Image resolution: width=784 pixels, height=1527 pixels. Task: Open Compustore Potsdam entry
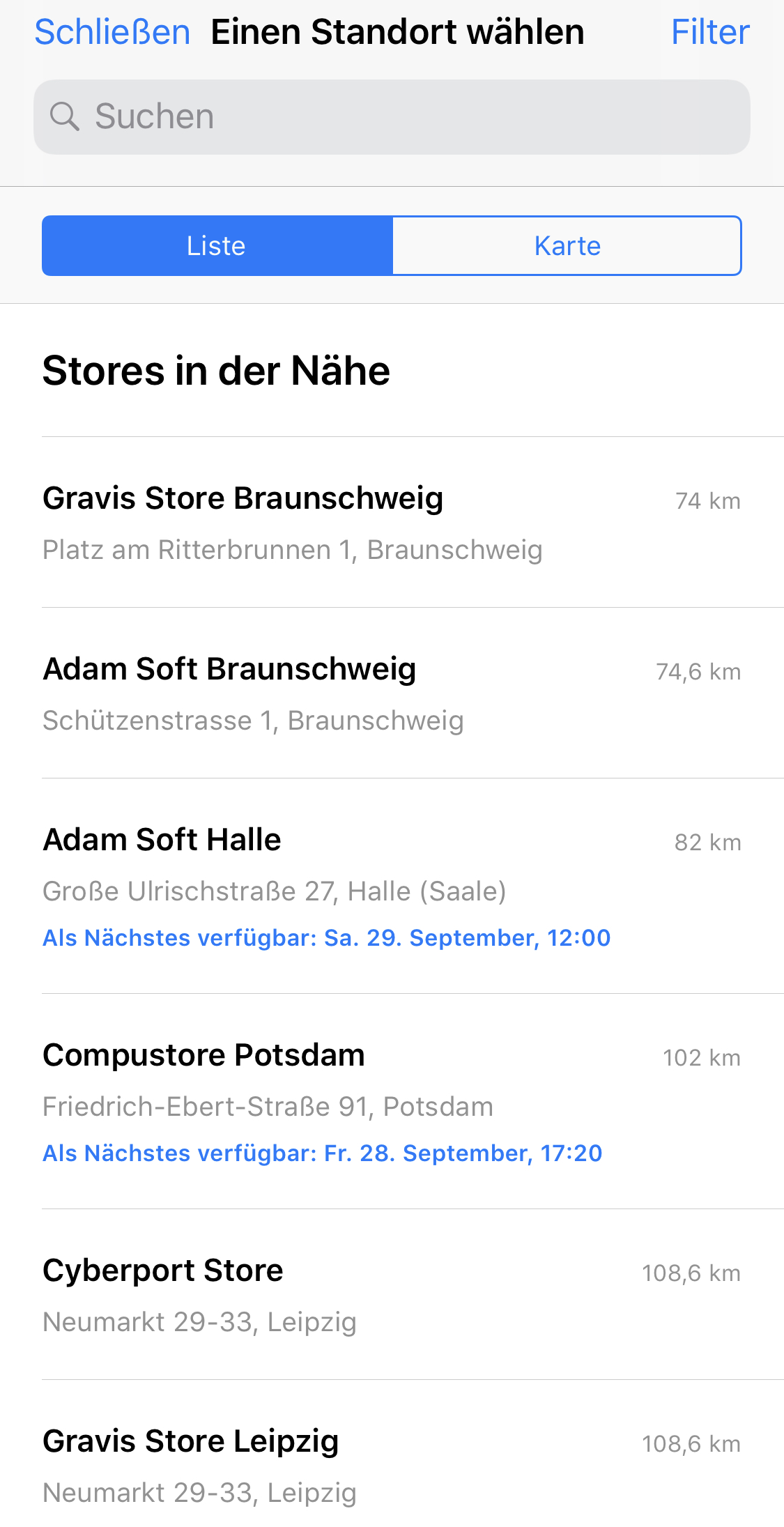pyautogui.click(x=392, y=1101)
